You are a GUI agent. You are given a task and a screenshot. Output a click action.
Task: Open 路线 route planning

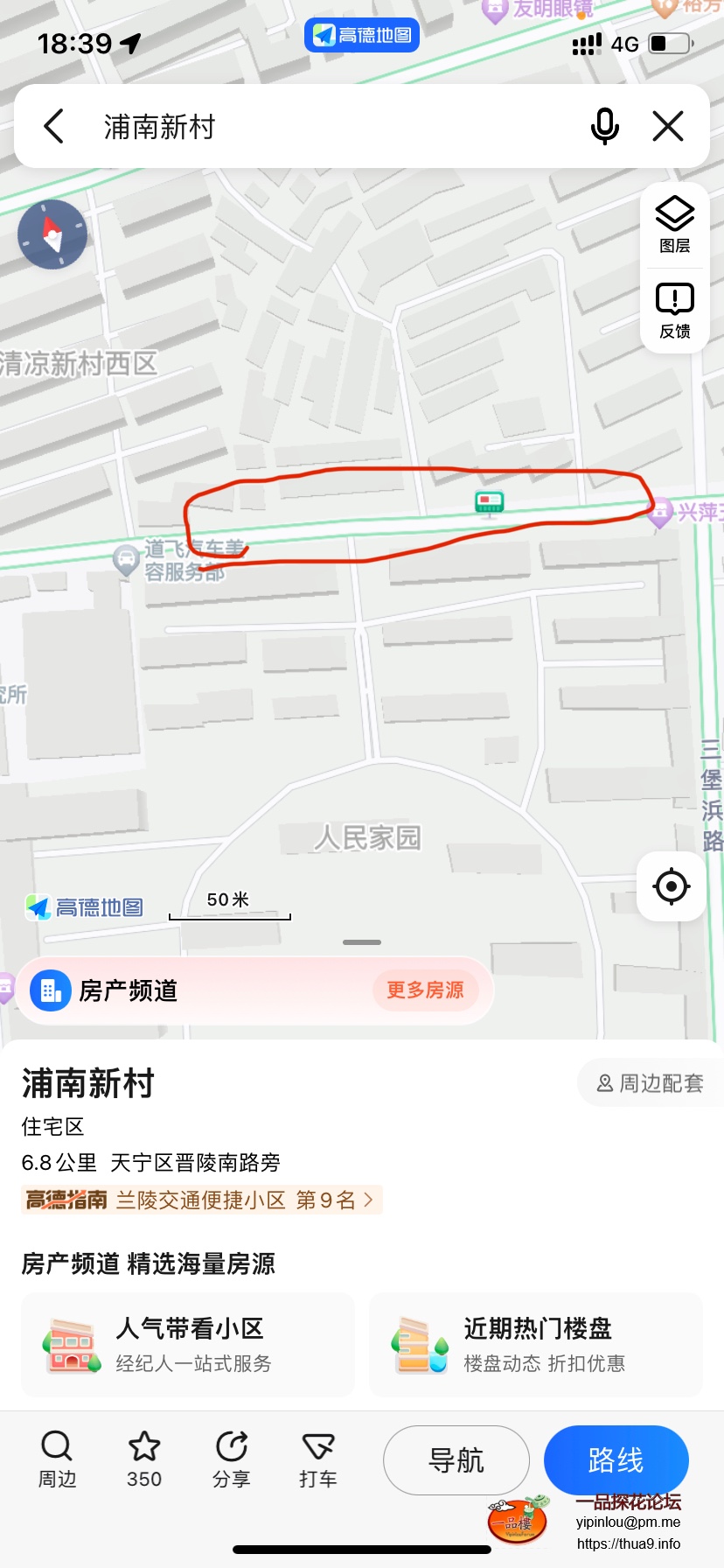click(x=616, y=1459)
